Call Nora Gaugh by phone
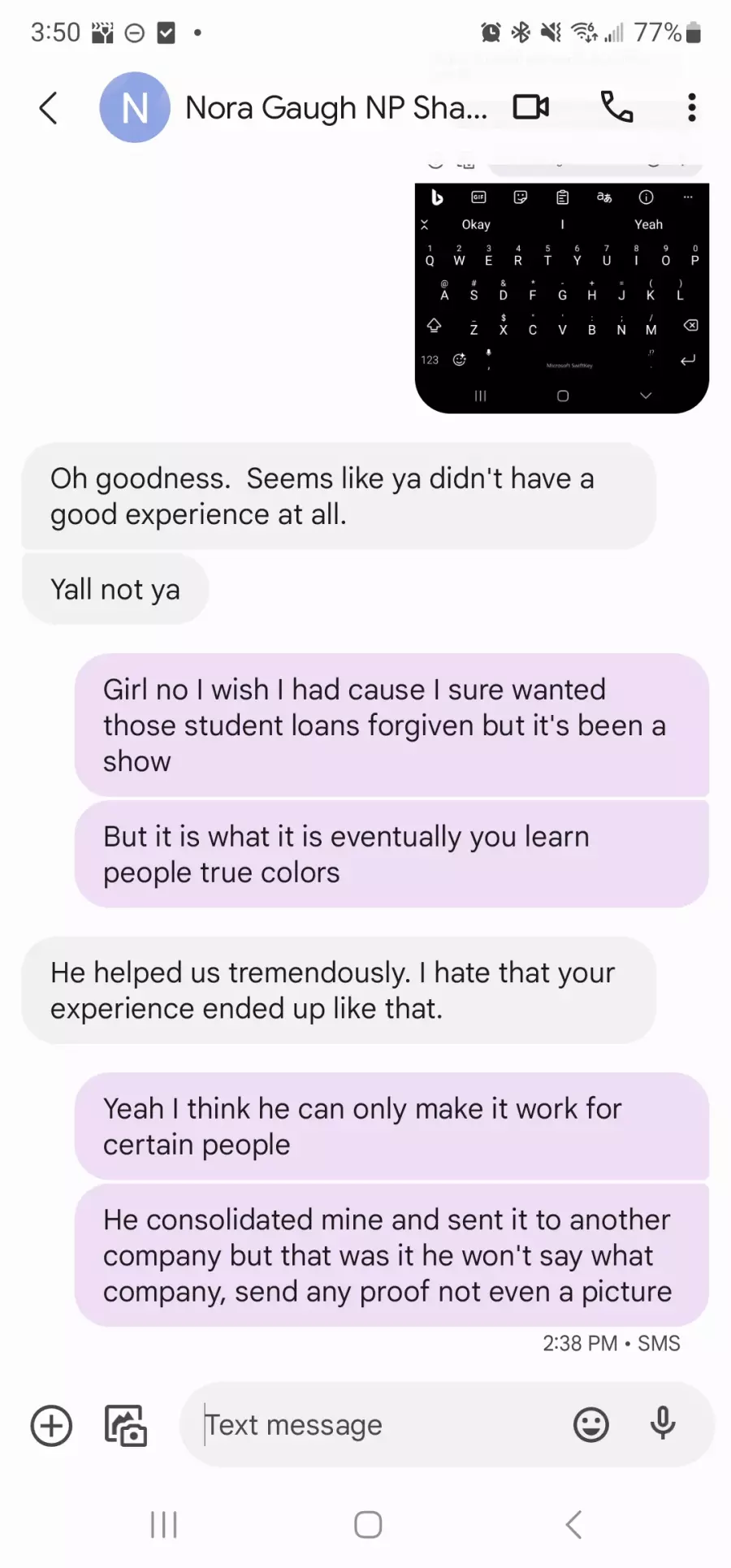The image size is (731, 1568). (x=616, y=106)
